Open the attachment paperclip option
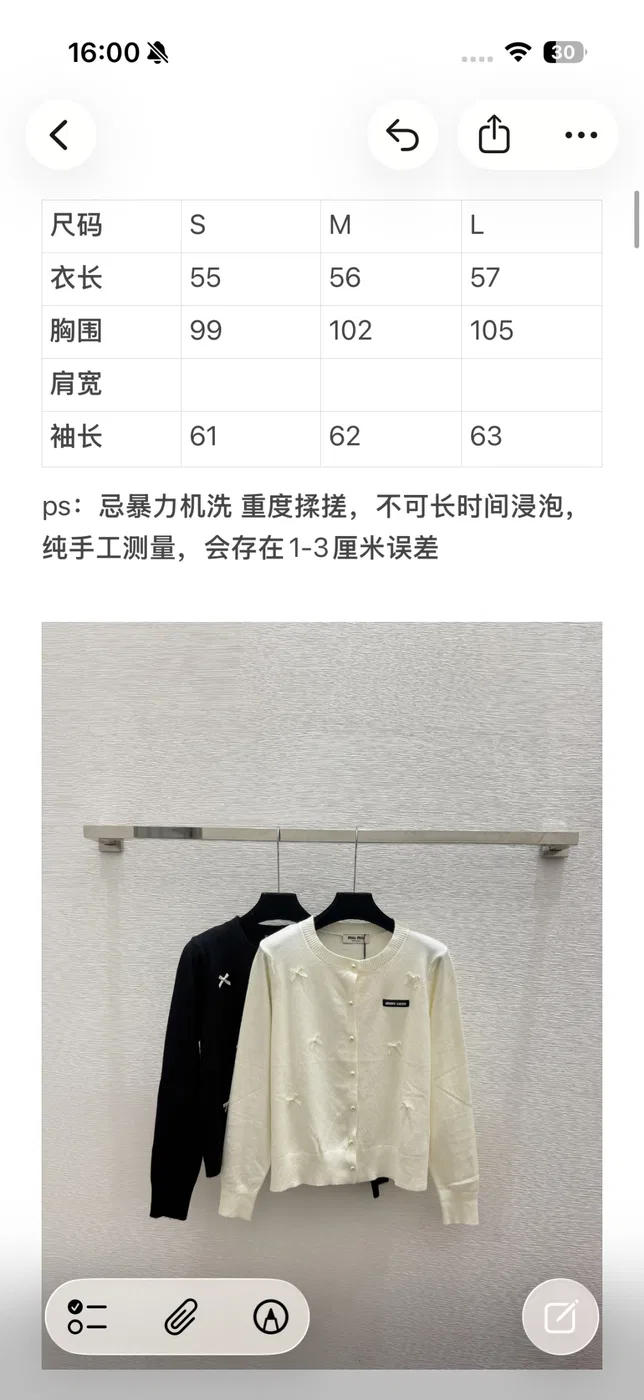This screenshot has width=644, height=1400. [x=180, y=1316]
